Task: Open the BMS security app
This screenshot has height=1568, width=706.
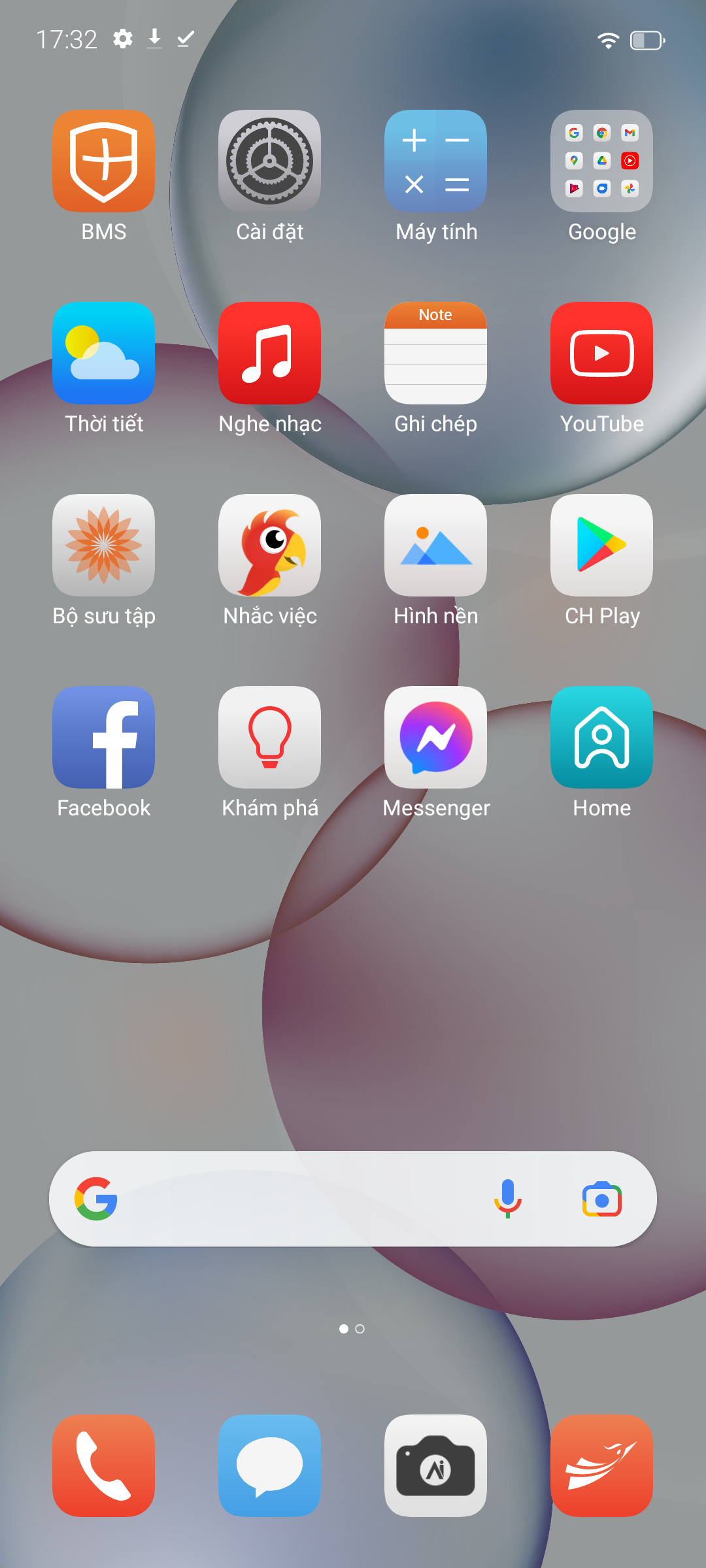Action: click(103, 161)
